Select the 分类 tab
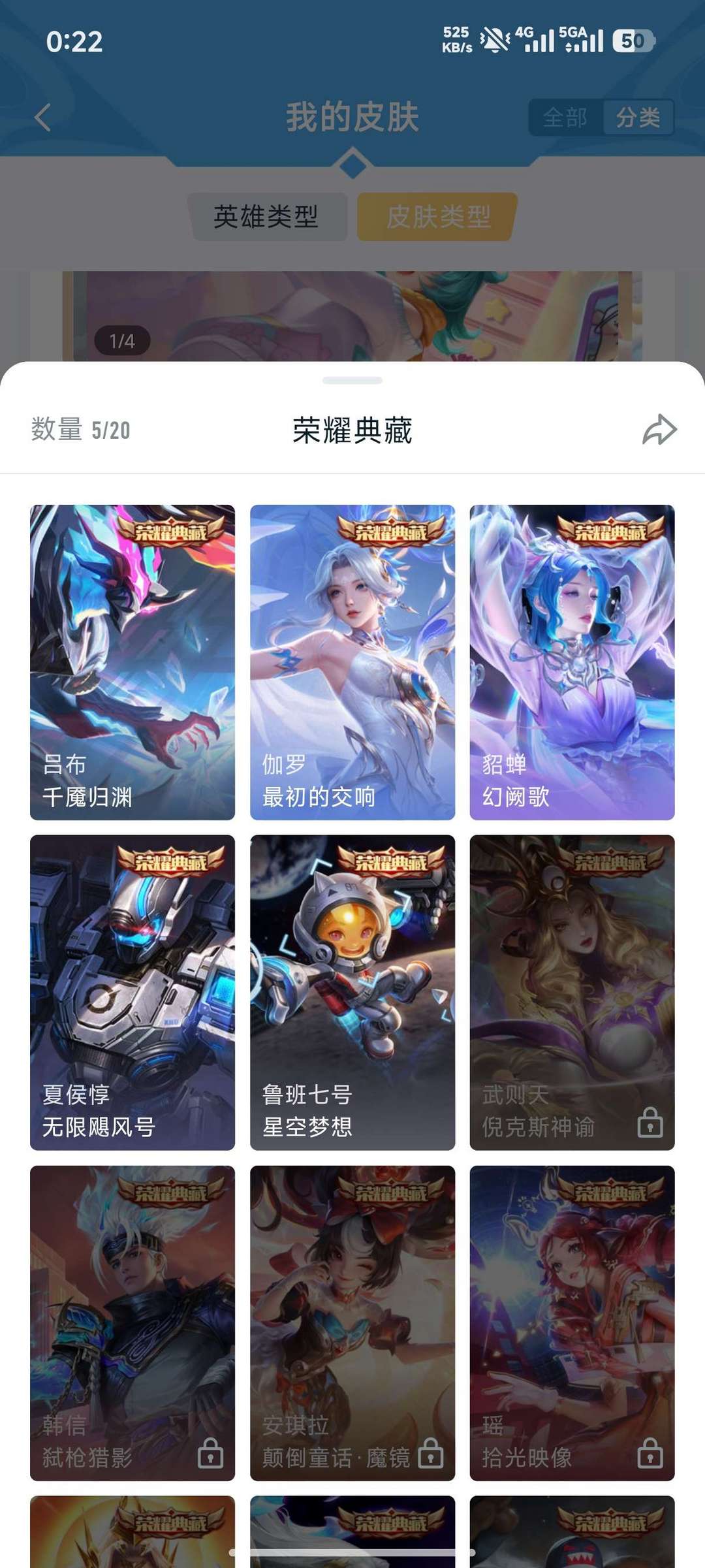This screenshot has width=705, height=1568. [x=638, y=118]
